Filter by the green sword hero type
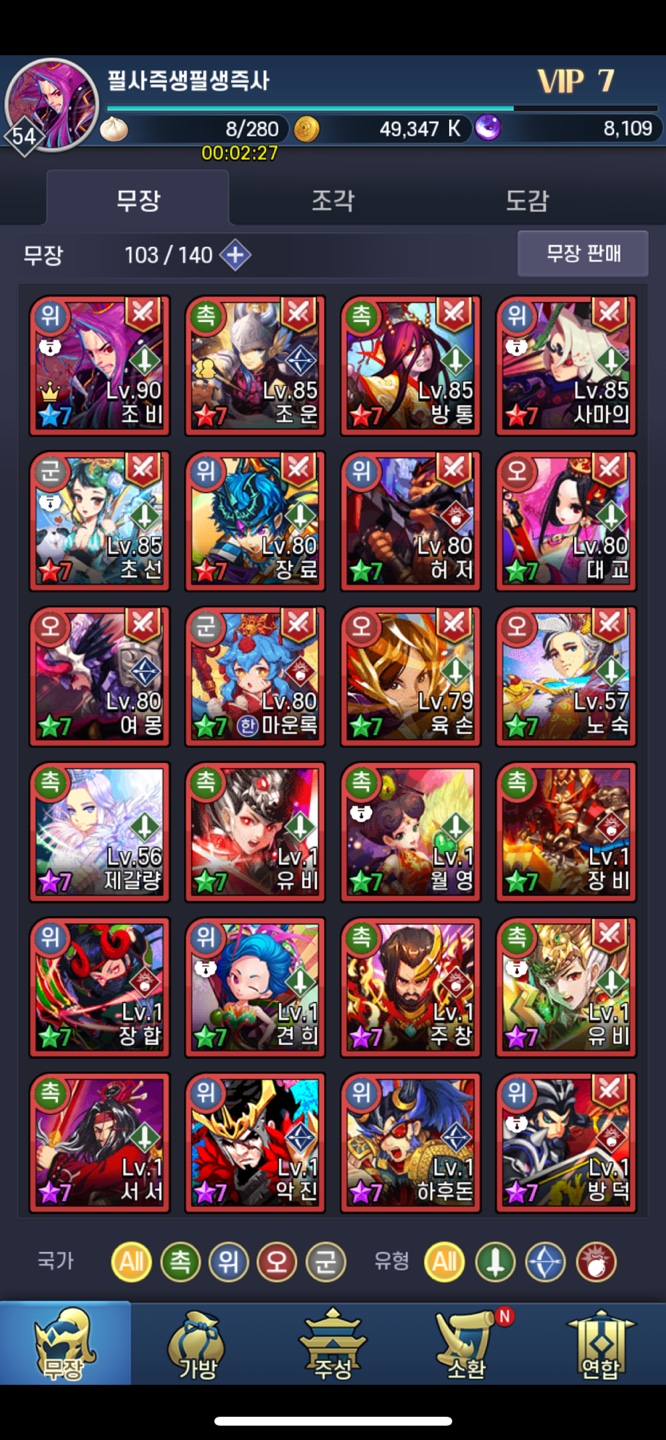Image resolution: width=666 pixels, height=1440 pixels. click(x=494, y=1262)
